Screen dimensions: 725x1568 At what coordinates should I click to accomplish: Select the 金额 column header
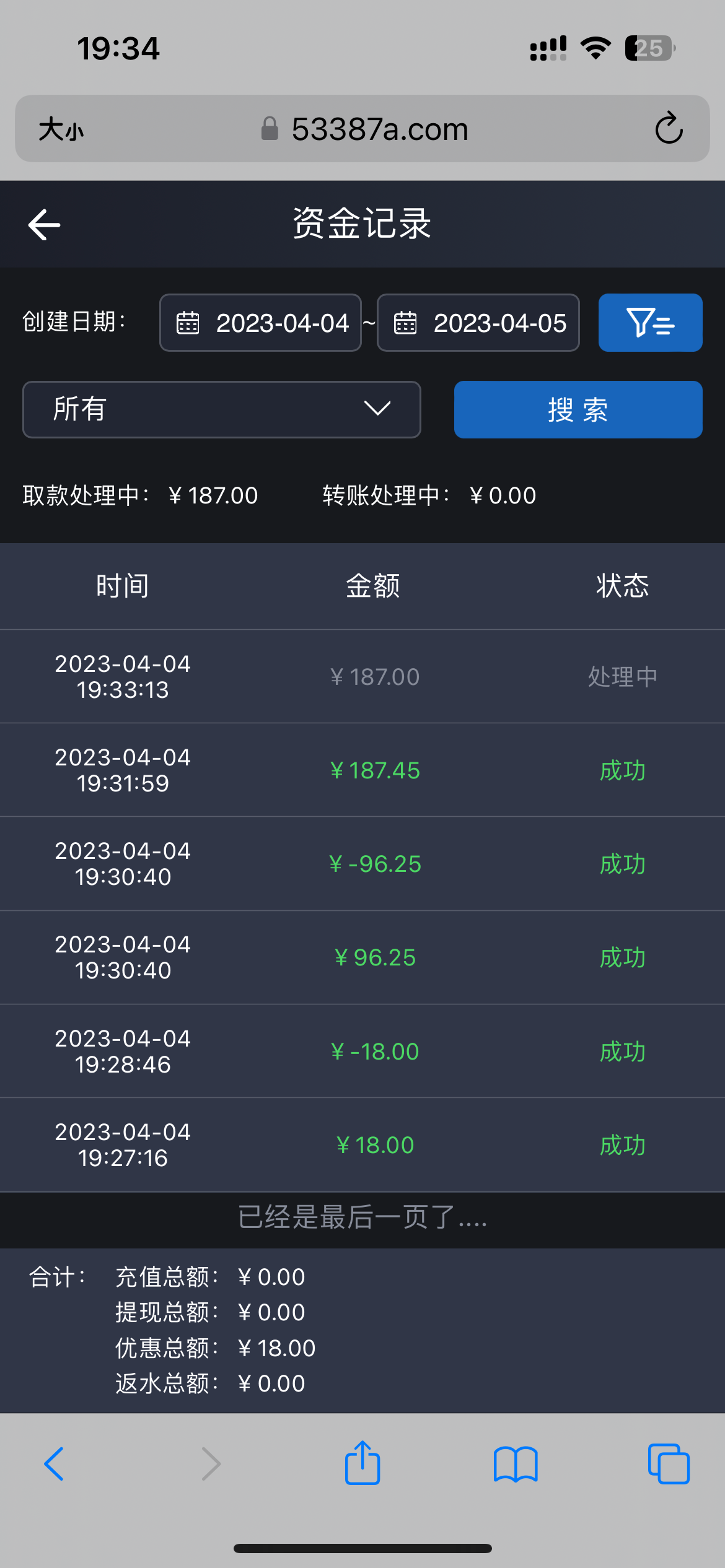coord(374,586)
